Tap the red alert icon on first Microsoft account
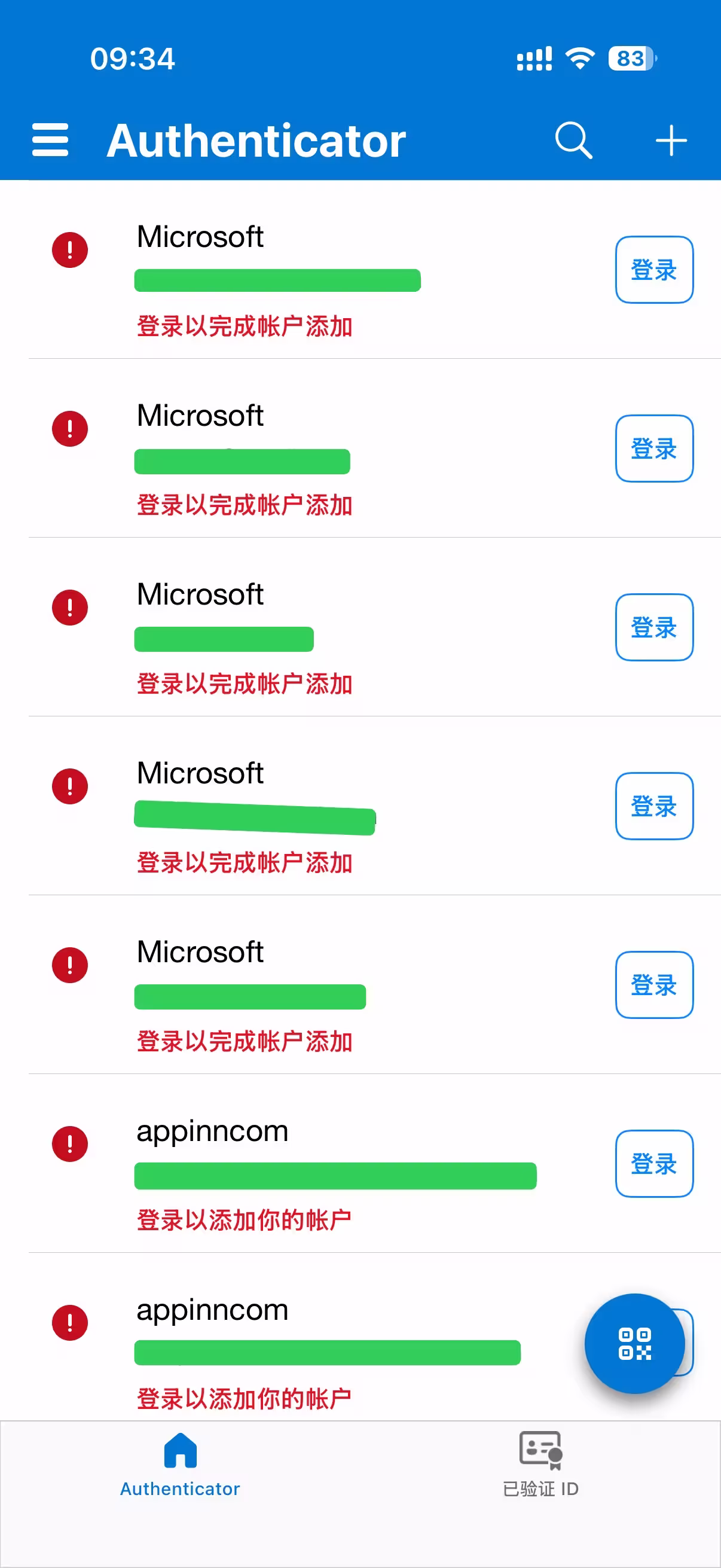The image size is (721, 1568). coord(70,249)
